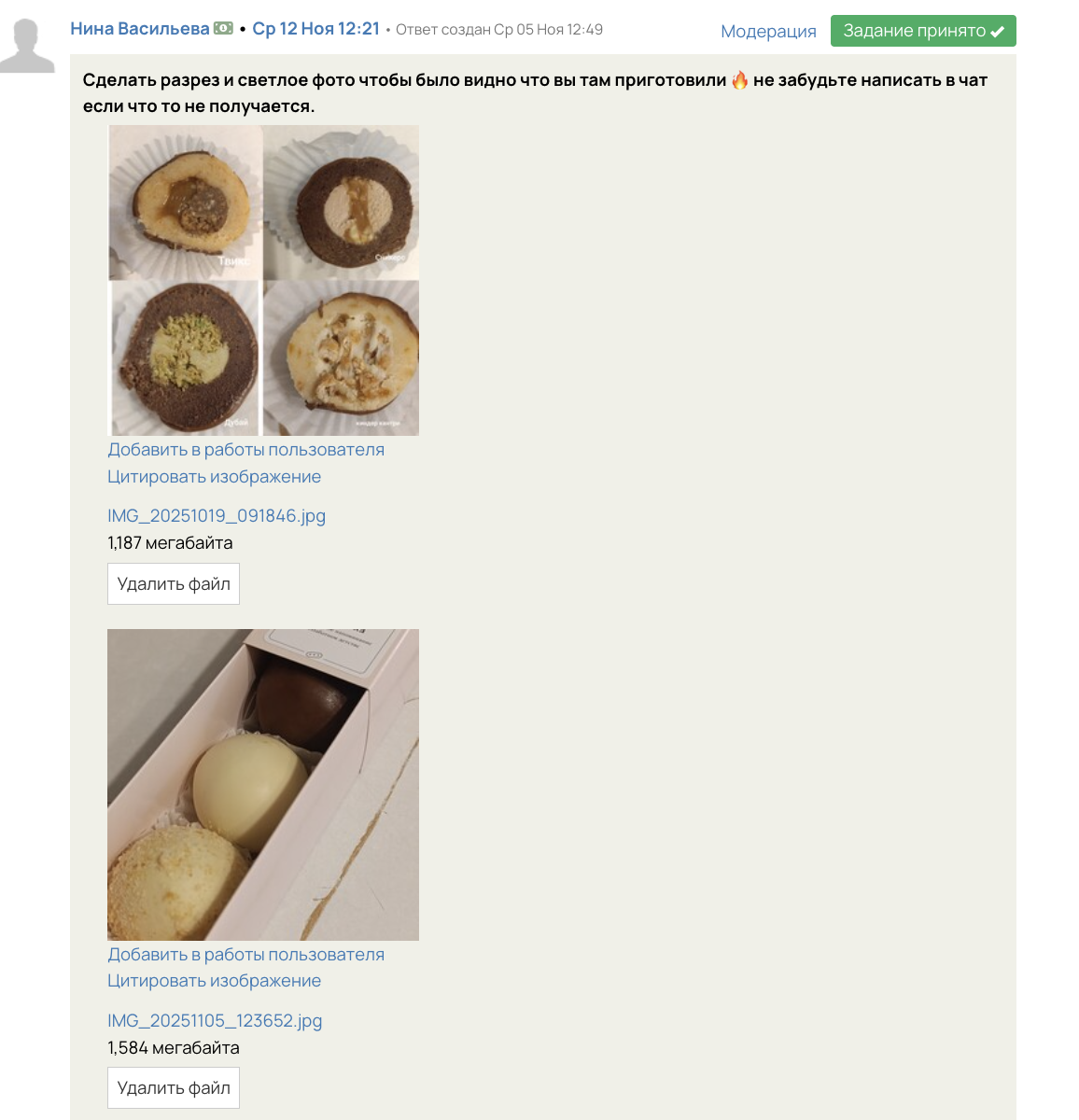The height and width of the screenshot is (1120, 1079).
Task: Open the boxed desserts photo
Action: pyautogui.click(x=263, y=784)
